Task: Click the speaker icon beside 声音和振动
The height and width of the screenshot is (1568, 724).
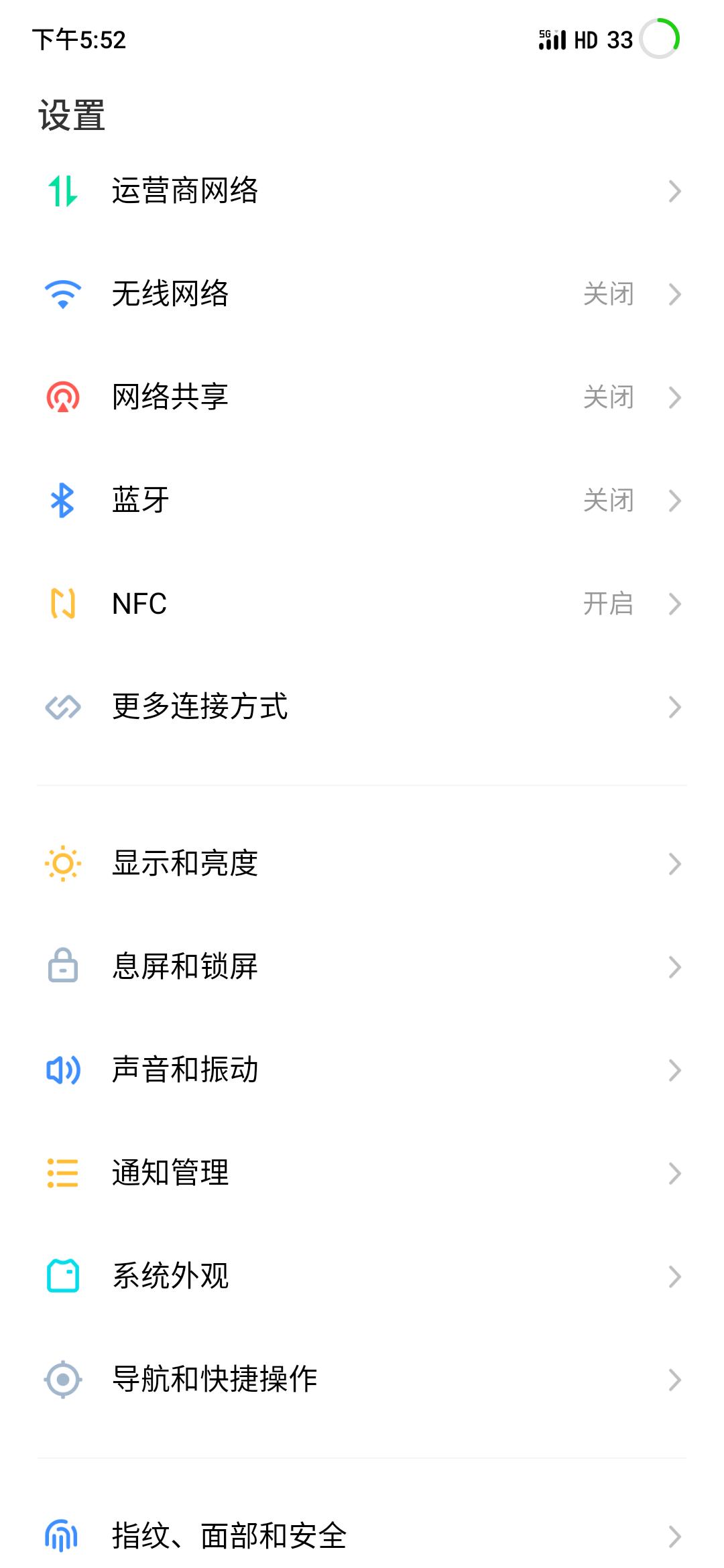Action: tap(64, 1070)
